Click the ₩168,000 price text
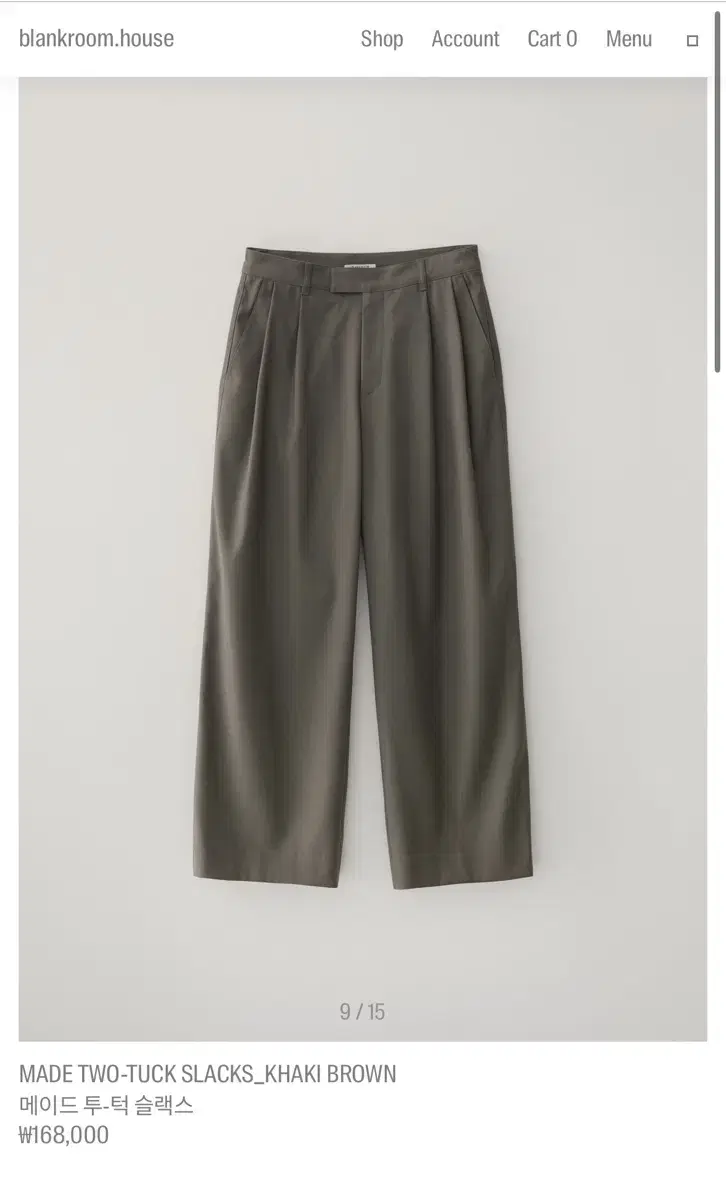726x1200 pixels. click(64, 1135)
